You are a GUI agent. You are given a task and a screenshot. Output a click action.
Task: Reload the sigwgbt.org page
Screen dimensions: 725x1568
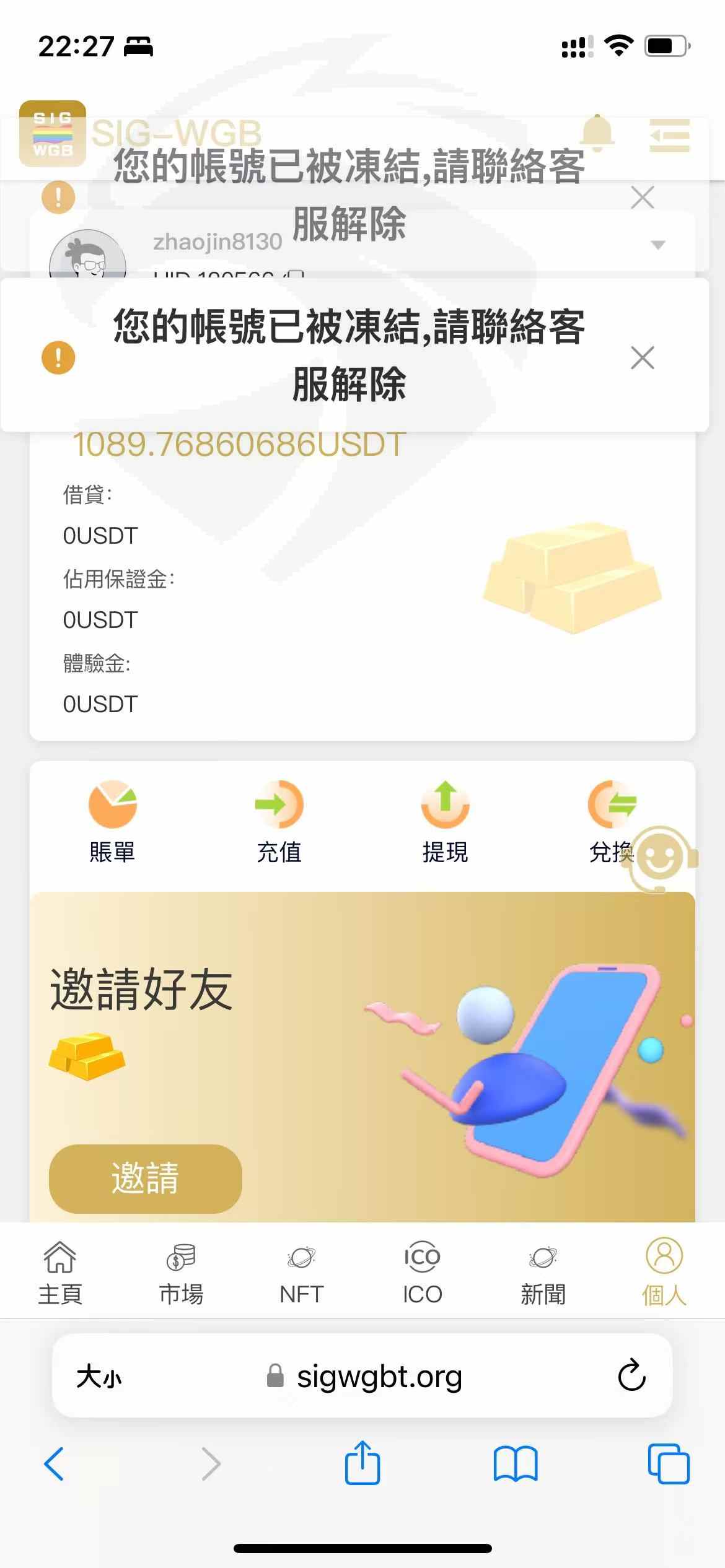[631, 1376]
